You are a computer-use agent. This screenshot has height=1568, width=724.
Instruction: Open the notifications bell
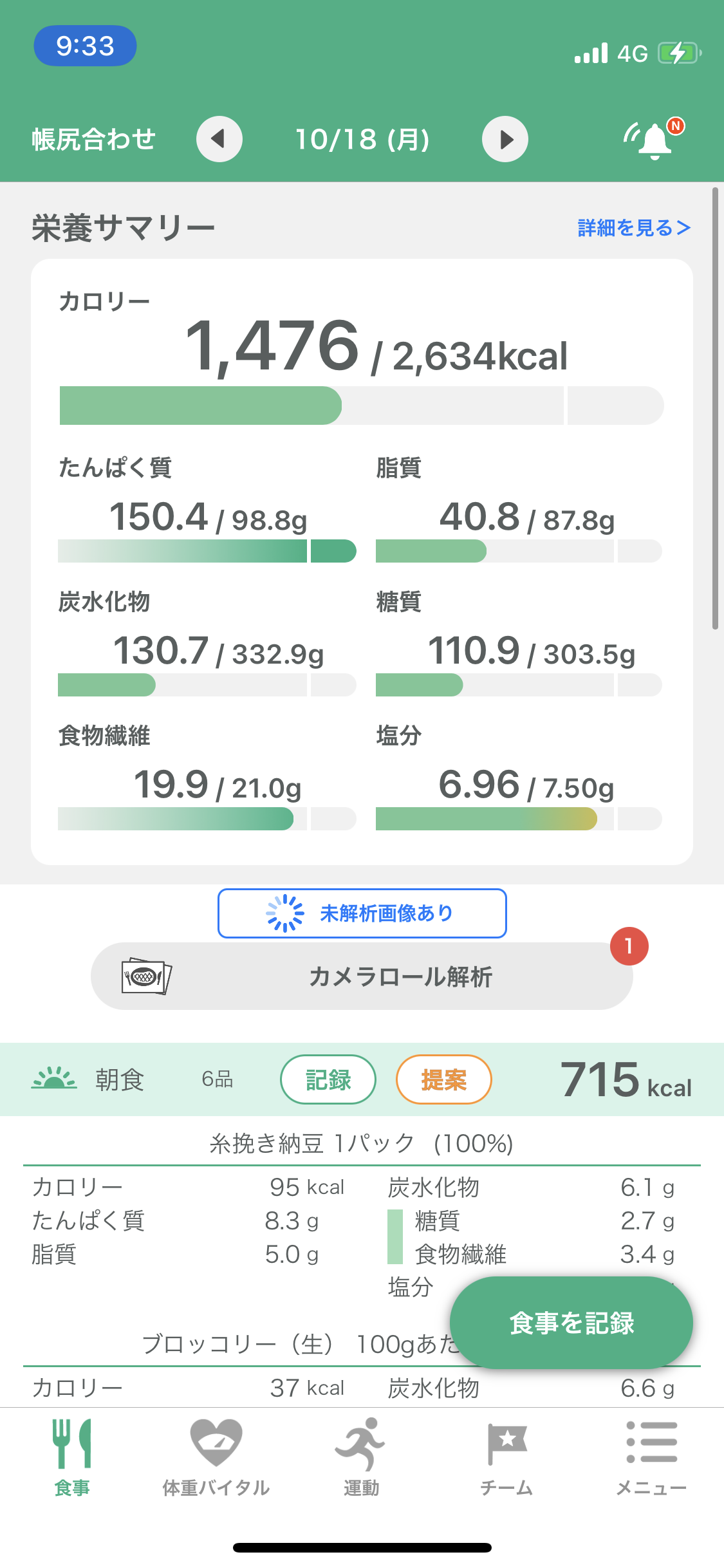tap(654, 138)
